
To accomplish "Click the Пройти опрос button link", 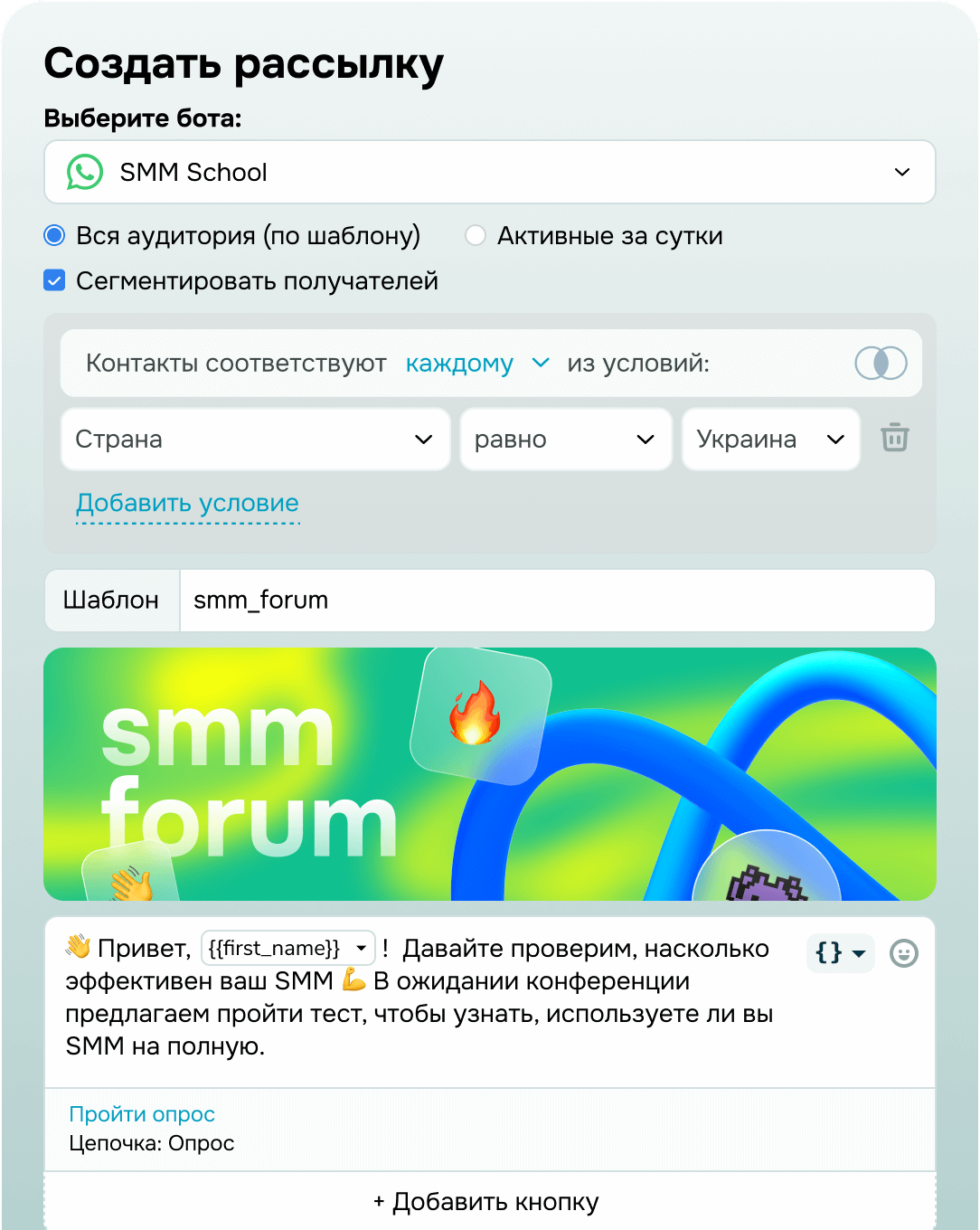I will point(142,1114).
